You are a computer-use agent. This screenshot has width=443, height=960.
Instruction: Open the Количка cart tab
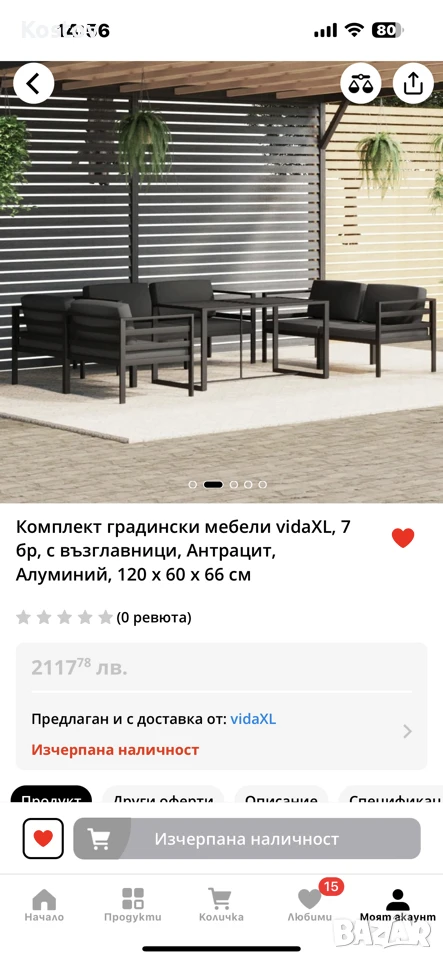click(221, 905)
